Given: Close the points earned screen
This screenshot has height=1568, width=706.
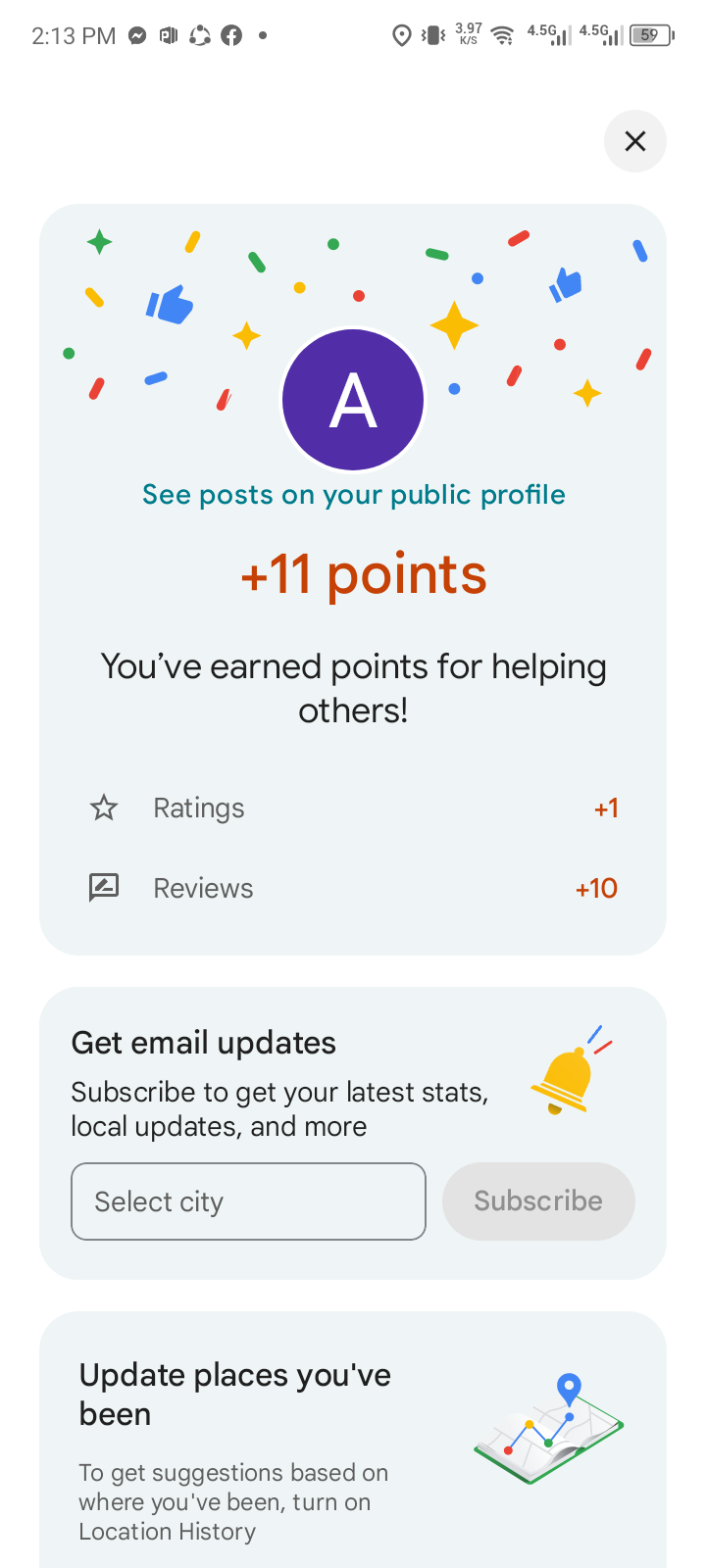Looking at the screenshot, I should (635, 141).
